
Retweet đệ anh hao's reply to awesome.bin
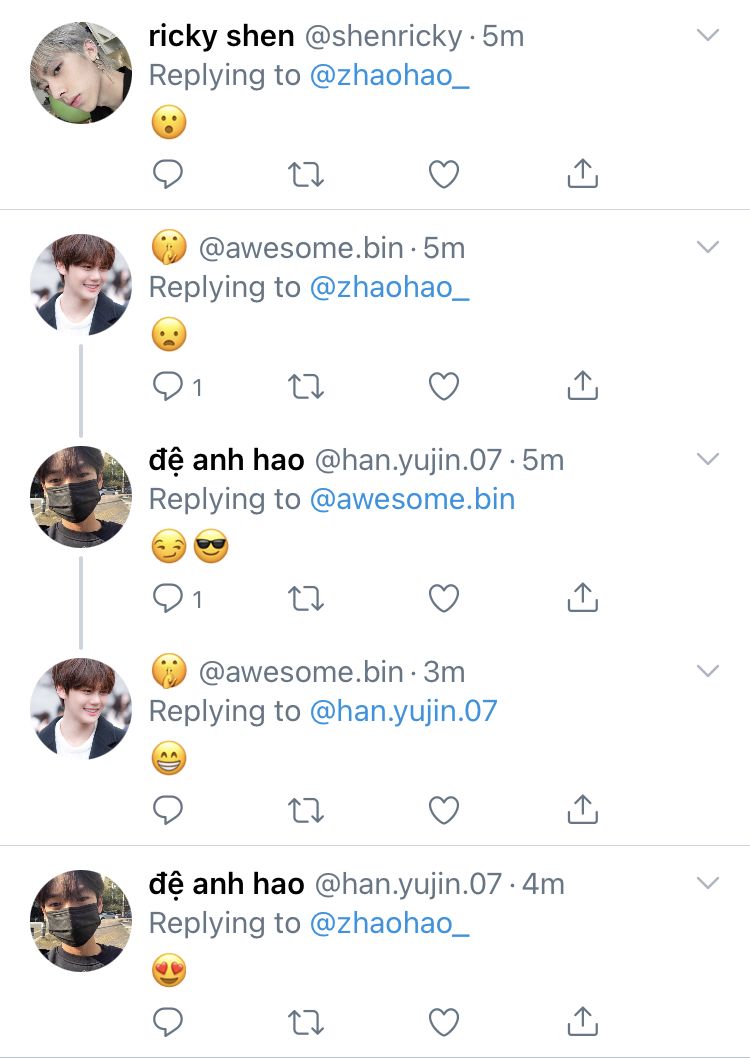pyautogui.click(x=305, y=599)
